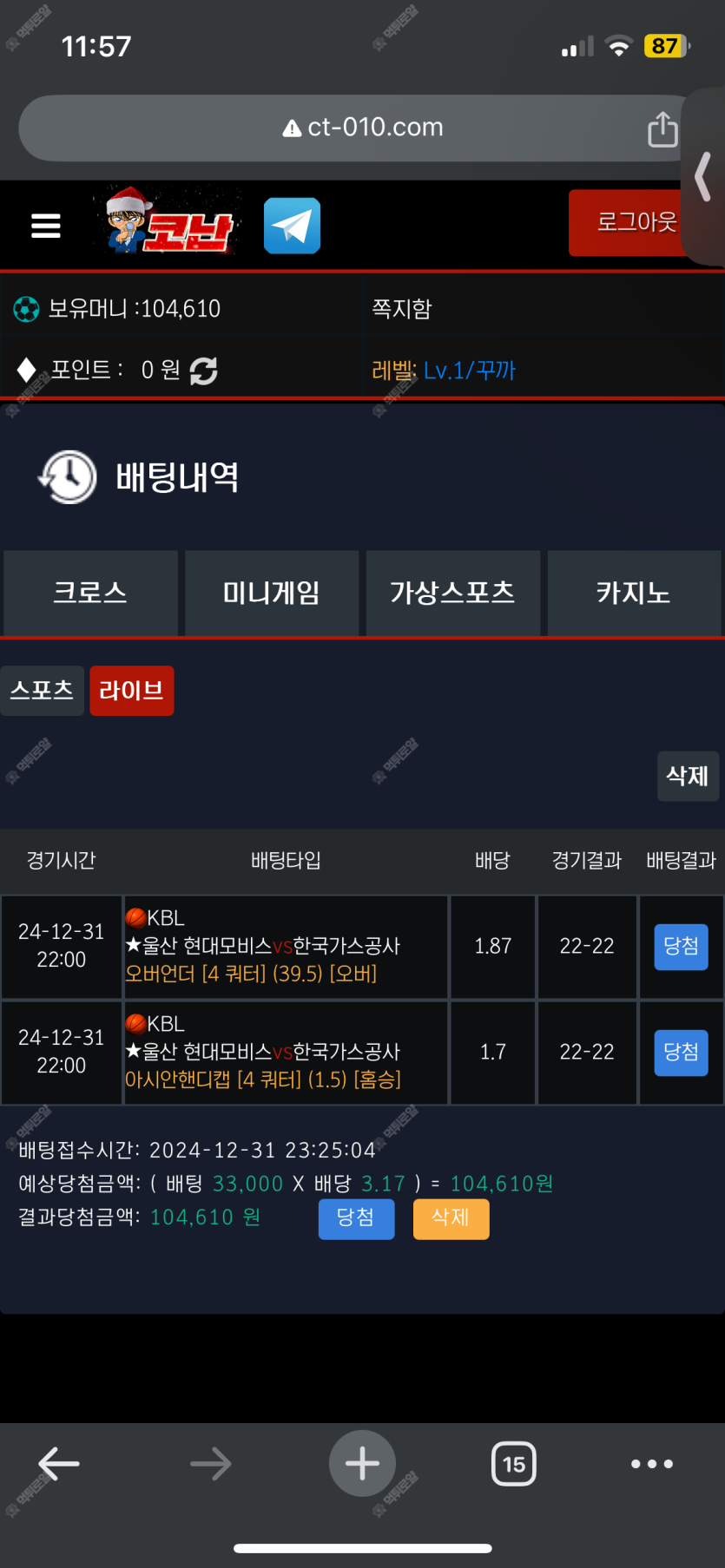
Task: Switch to the 크로스 tab
Action: [x=90, y=593]
